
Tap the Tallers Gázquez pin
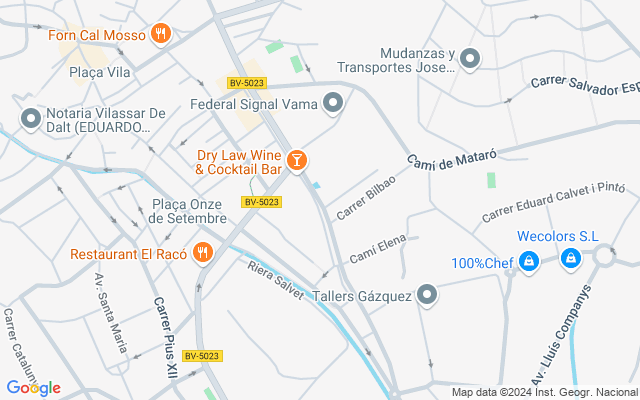pos(428,295)
